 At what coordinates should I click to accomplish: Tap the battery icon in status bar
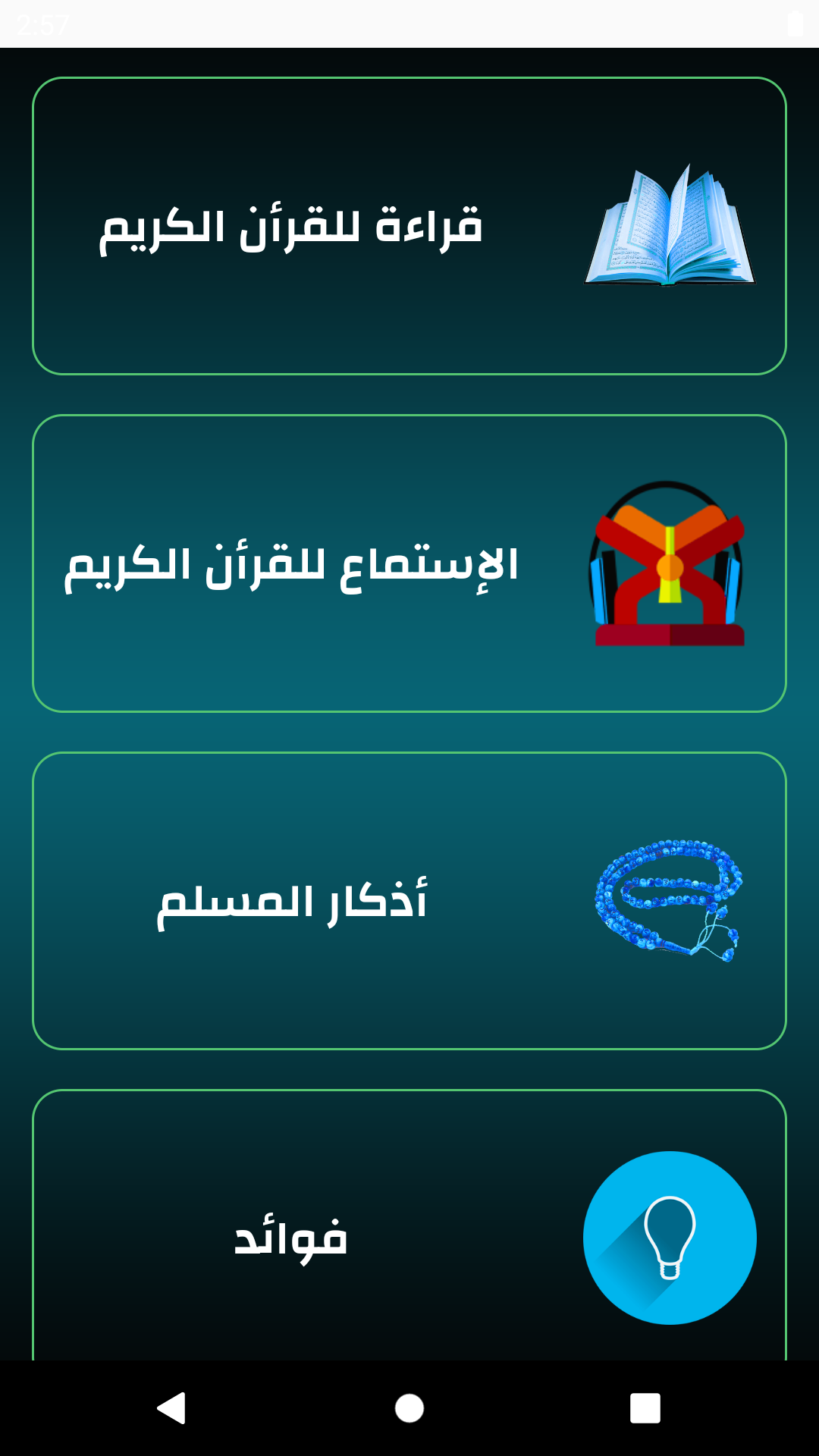click(795, 23)
